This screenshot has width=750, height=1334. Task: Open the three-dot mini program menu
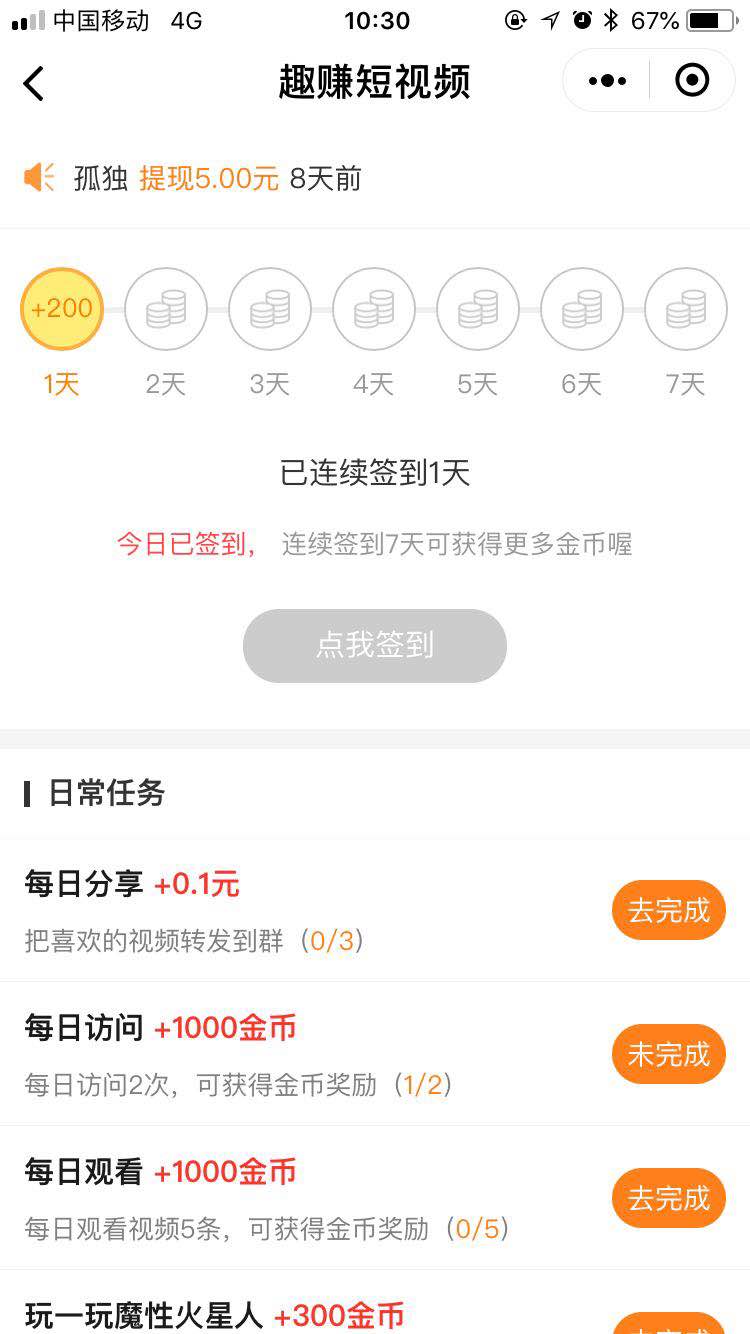click(x=607, y=81)
